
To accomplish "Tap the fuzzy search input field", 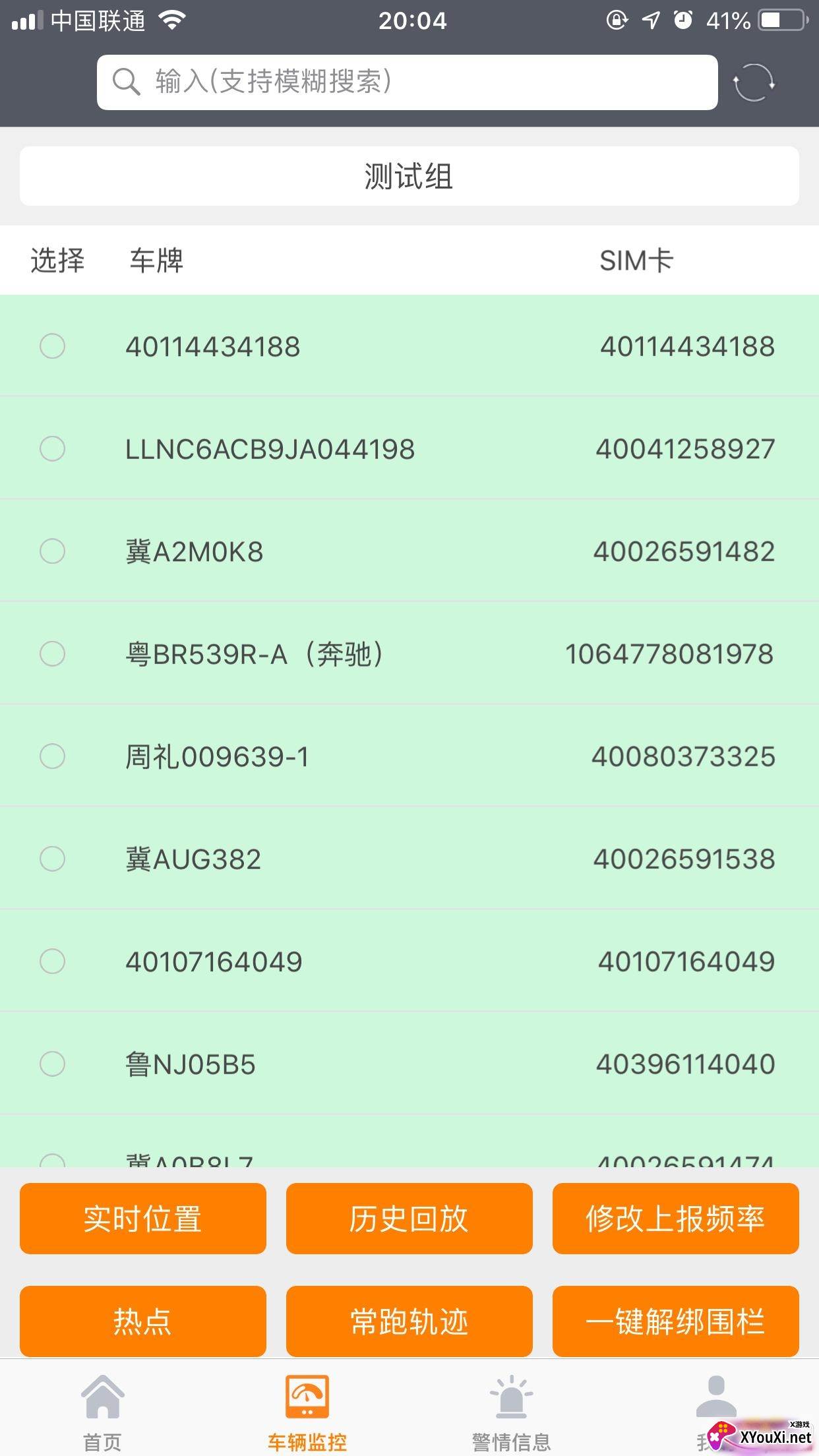I will 406,82.
